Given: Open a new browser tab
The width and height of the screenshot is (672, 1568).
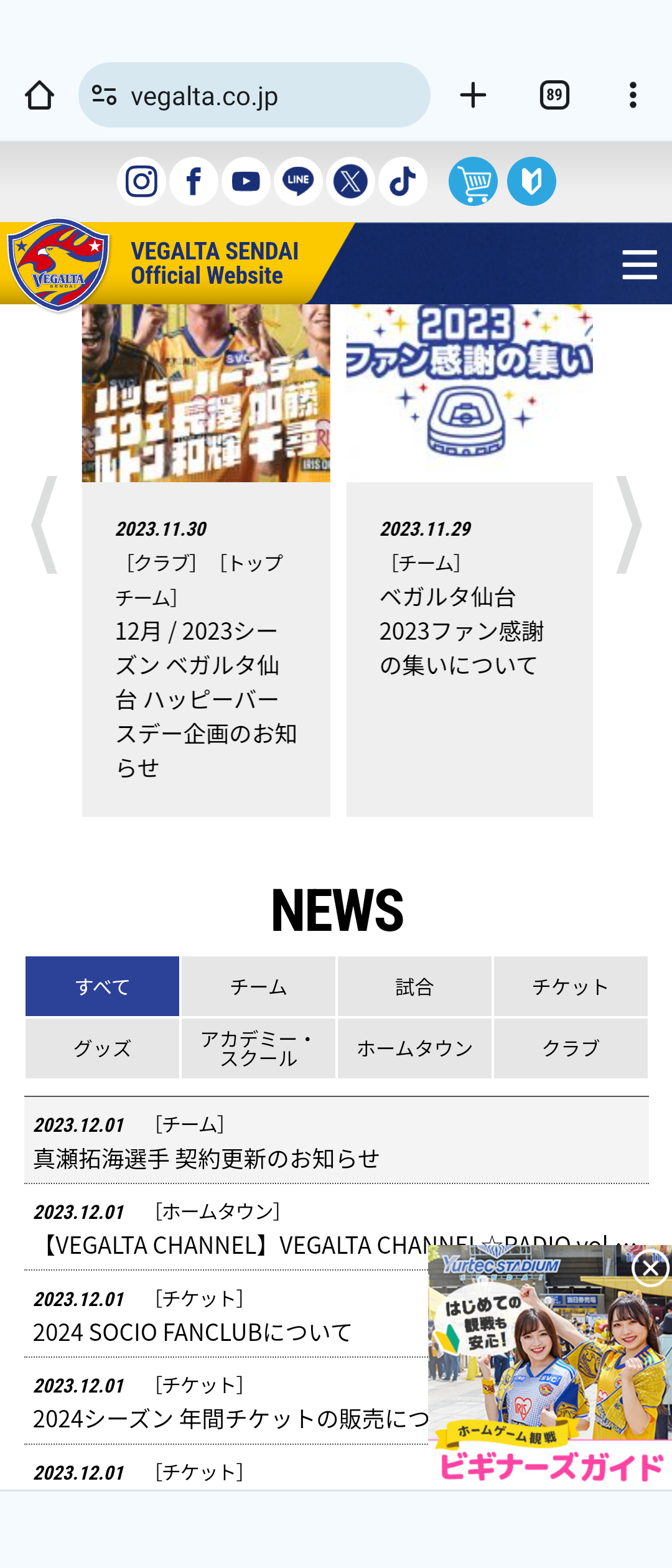Looking at the screenshot, I should pyautogui.click(x=473, y=95).
